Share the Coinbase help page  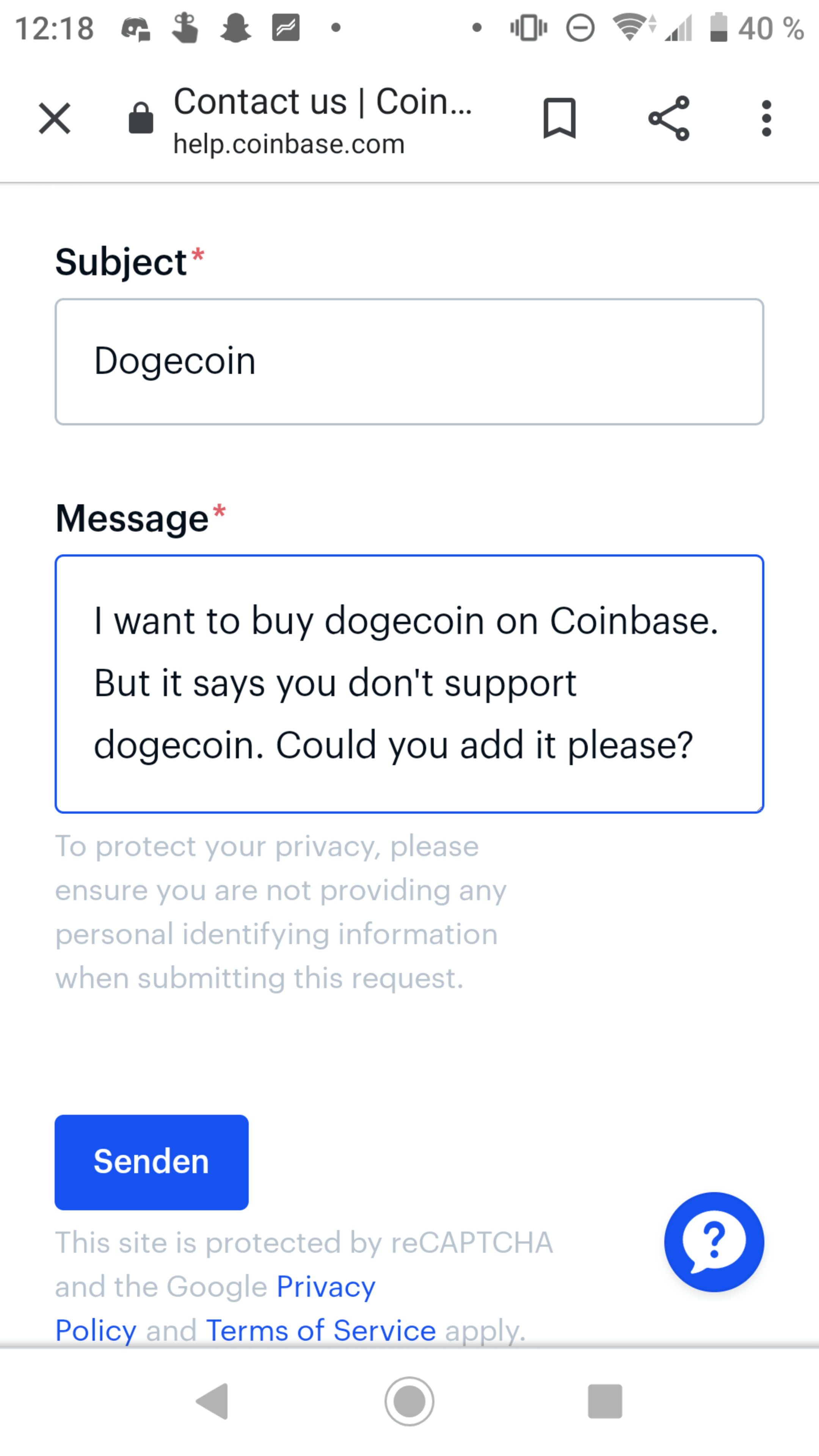pos(668,118)
